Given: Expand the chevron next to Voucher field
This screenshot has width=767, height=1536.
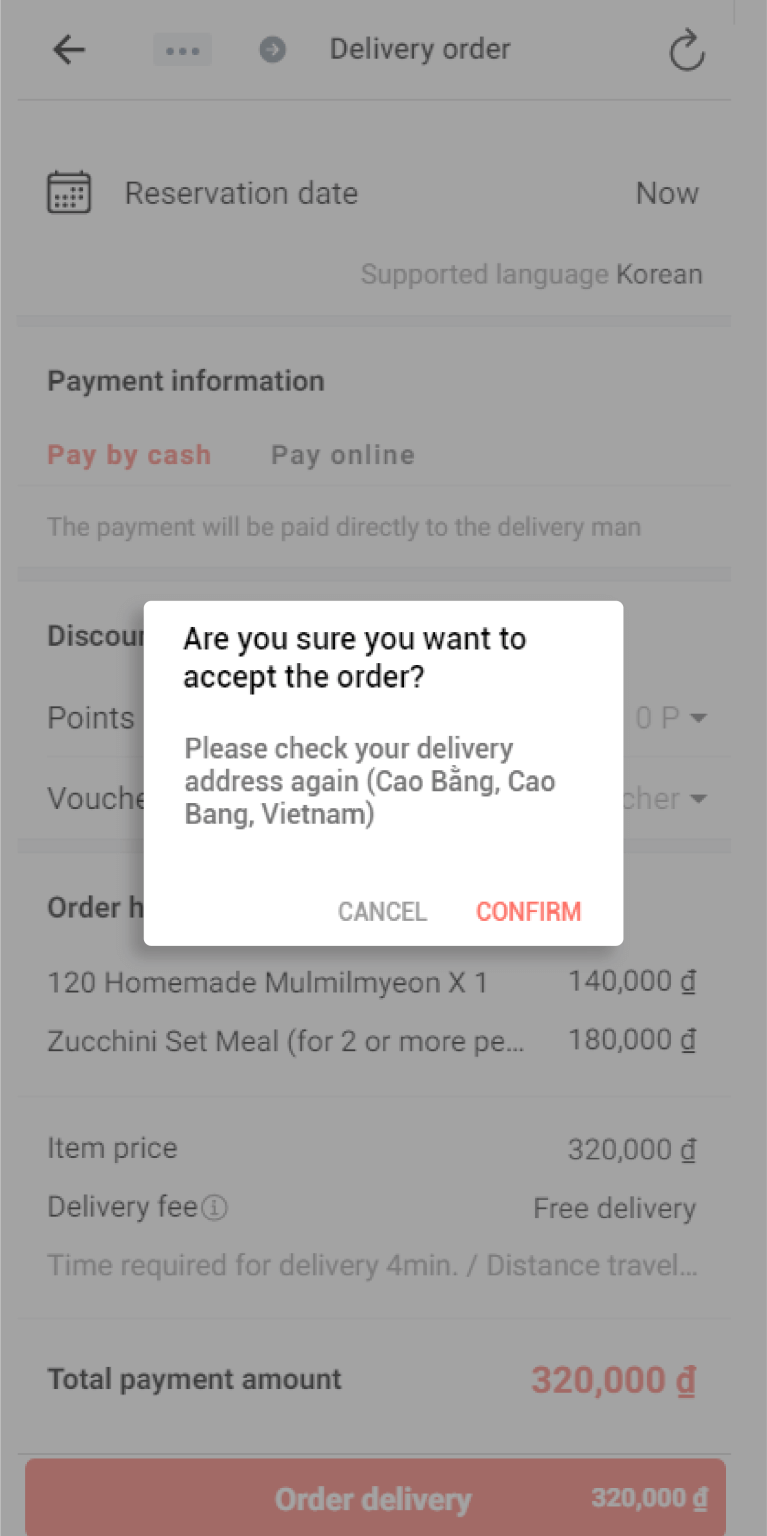Looking at the screenshot, I should point(699,798).
